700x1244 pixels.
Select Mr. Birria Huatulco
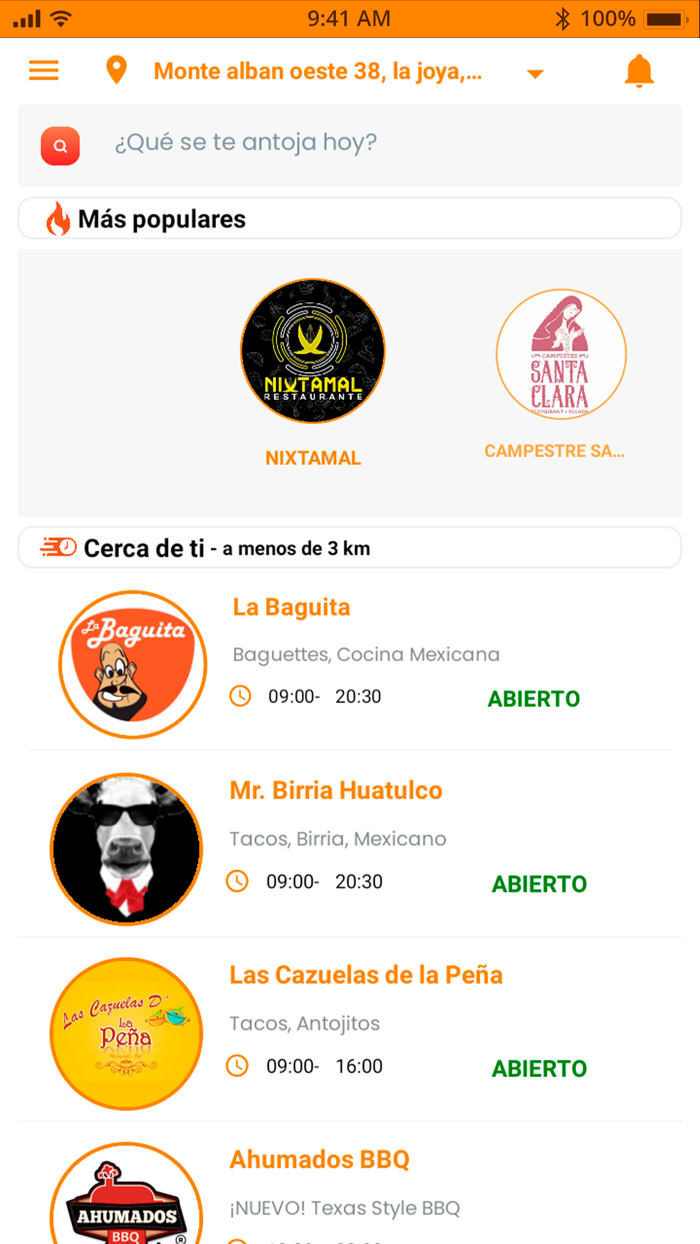click(349, 848)
